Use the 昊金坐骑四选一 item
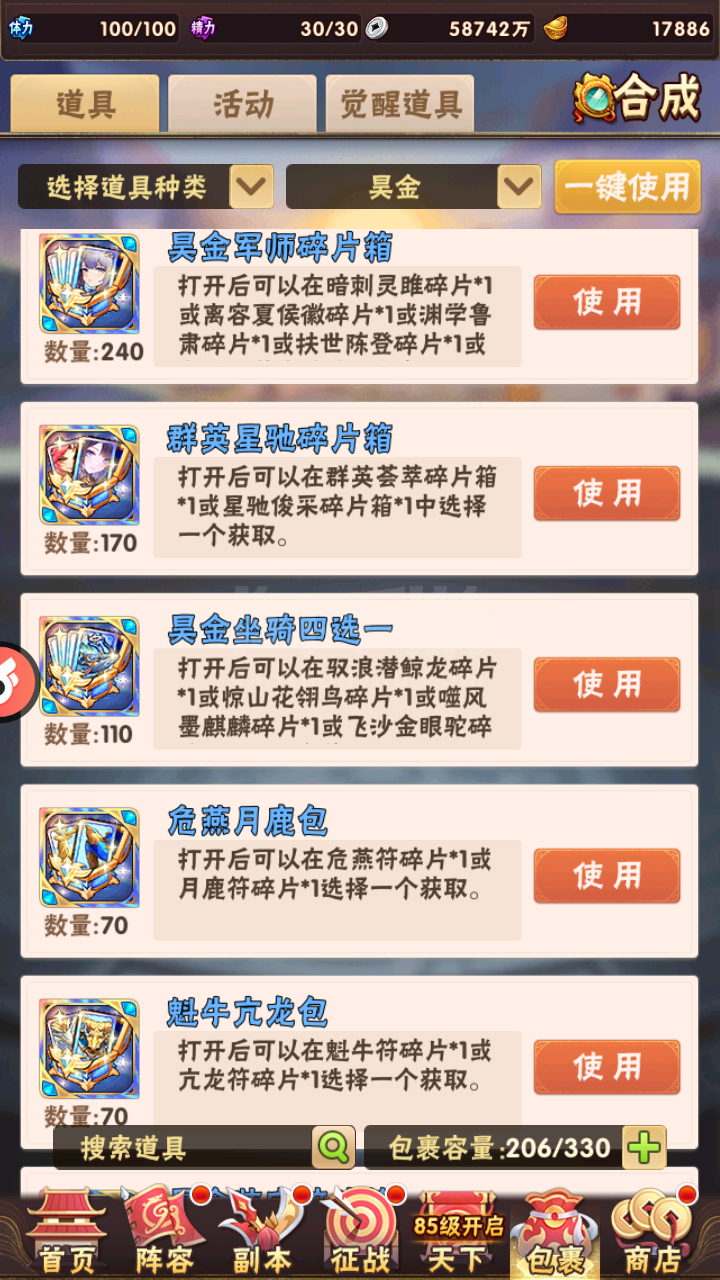Image resolution: width=720 pixels, height=1280 pixels. [x=607, y=685]
